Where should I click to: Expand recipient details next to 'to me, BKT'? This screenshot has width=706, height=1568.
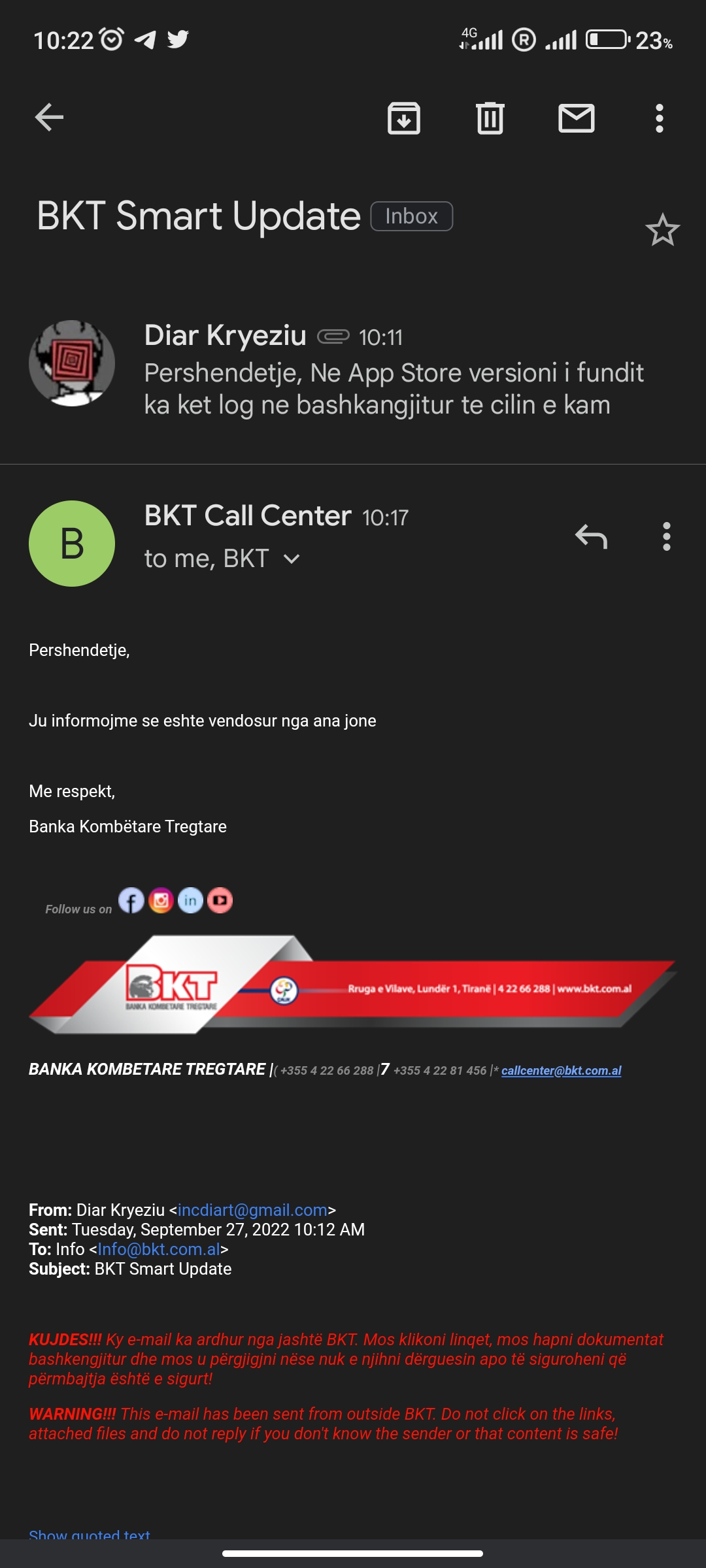[292, 559]
